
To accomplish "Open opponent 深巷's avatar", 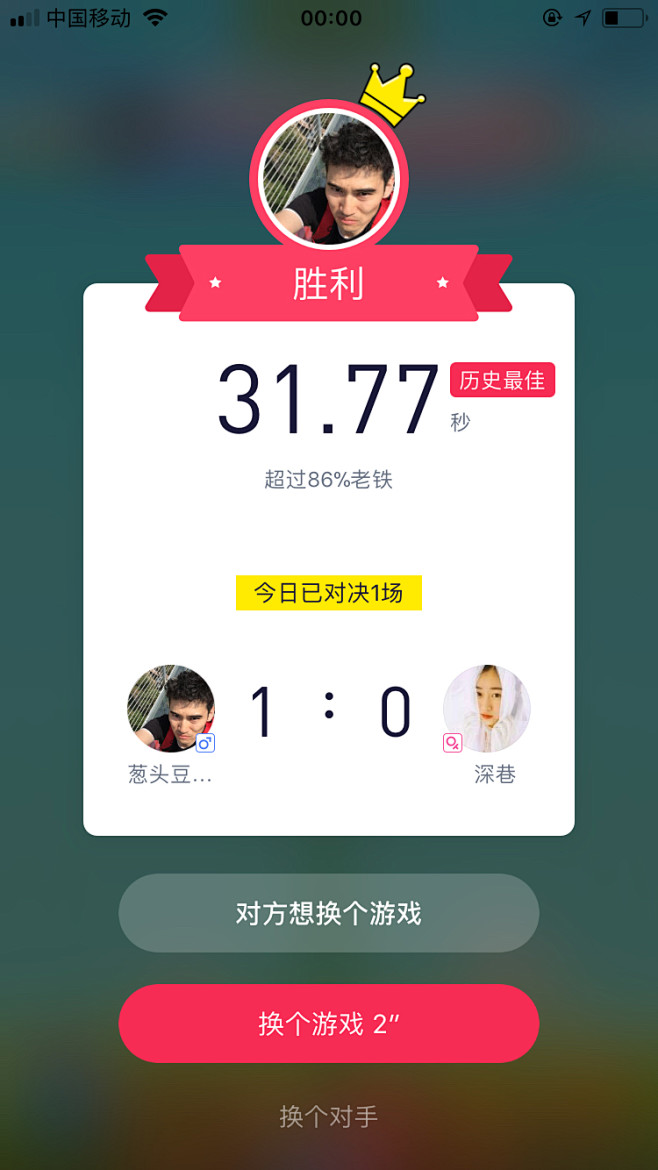I will [487, 709].
